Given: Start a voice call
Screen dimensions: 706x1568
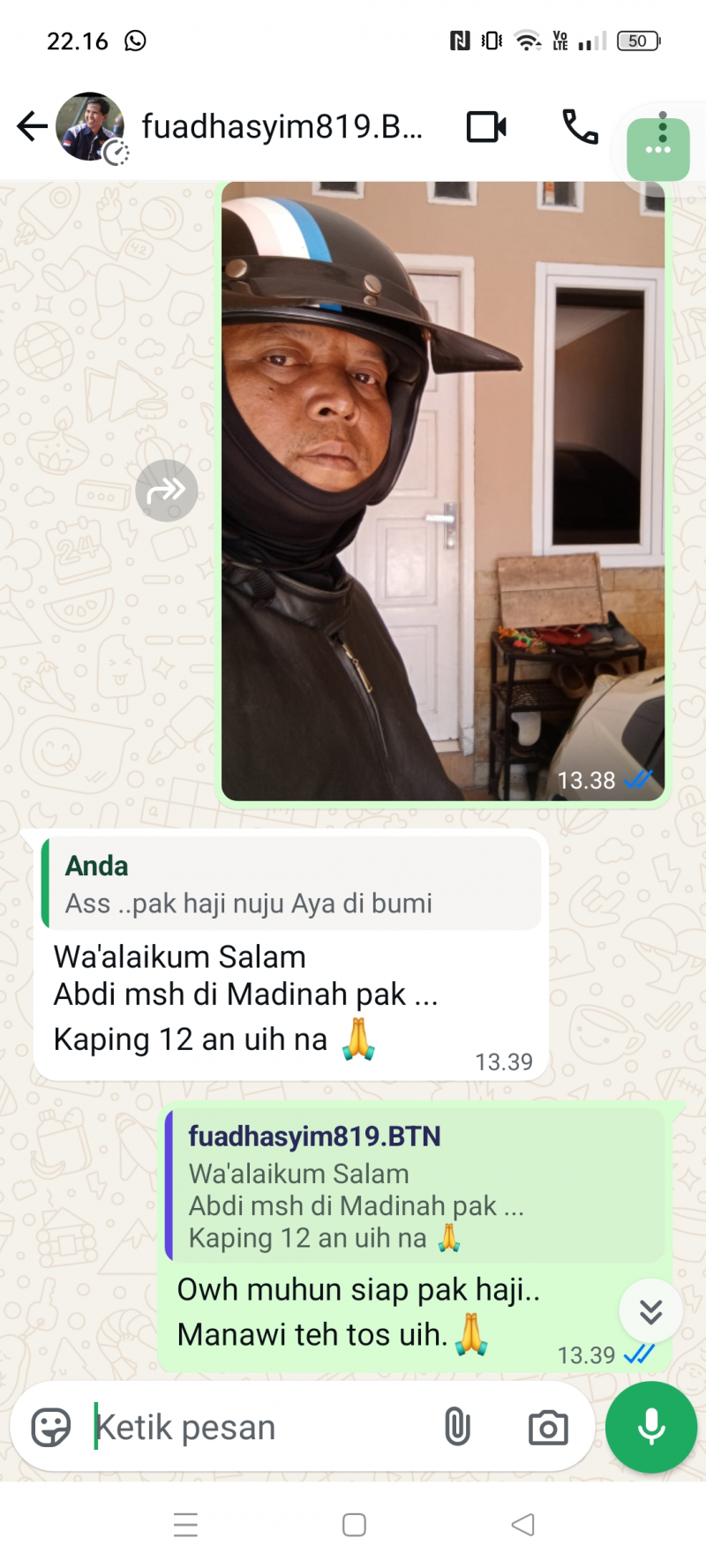Looking at the screenshot, I should click(x=580, y=127).
